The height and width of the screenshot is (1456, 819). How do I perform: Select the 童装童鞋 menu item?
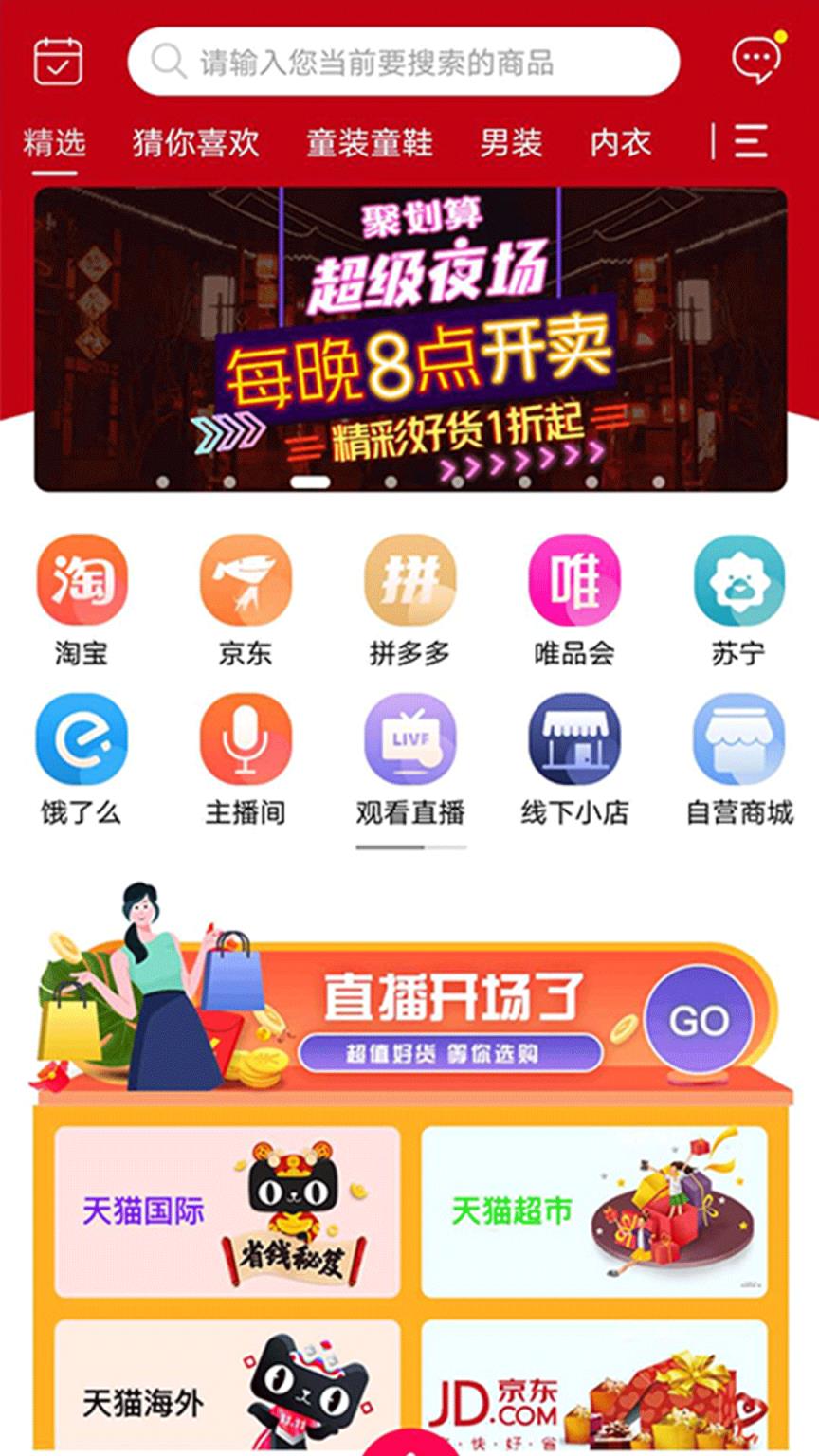pos(370,142)
